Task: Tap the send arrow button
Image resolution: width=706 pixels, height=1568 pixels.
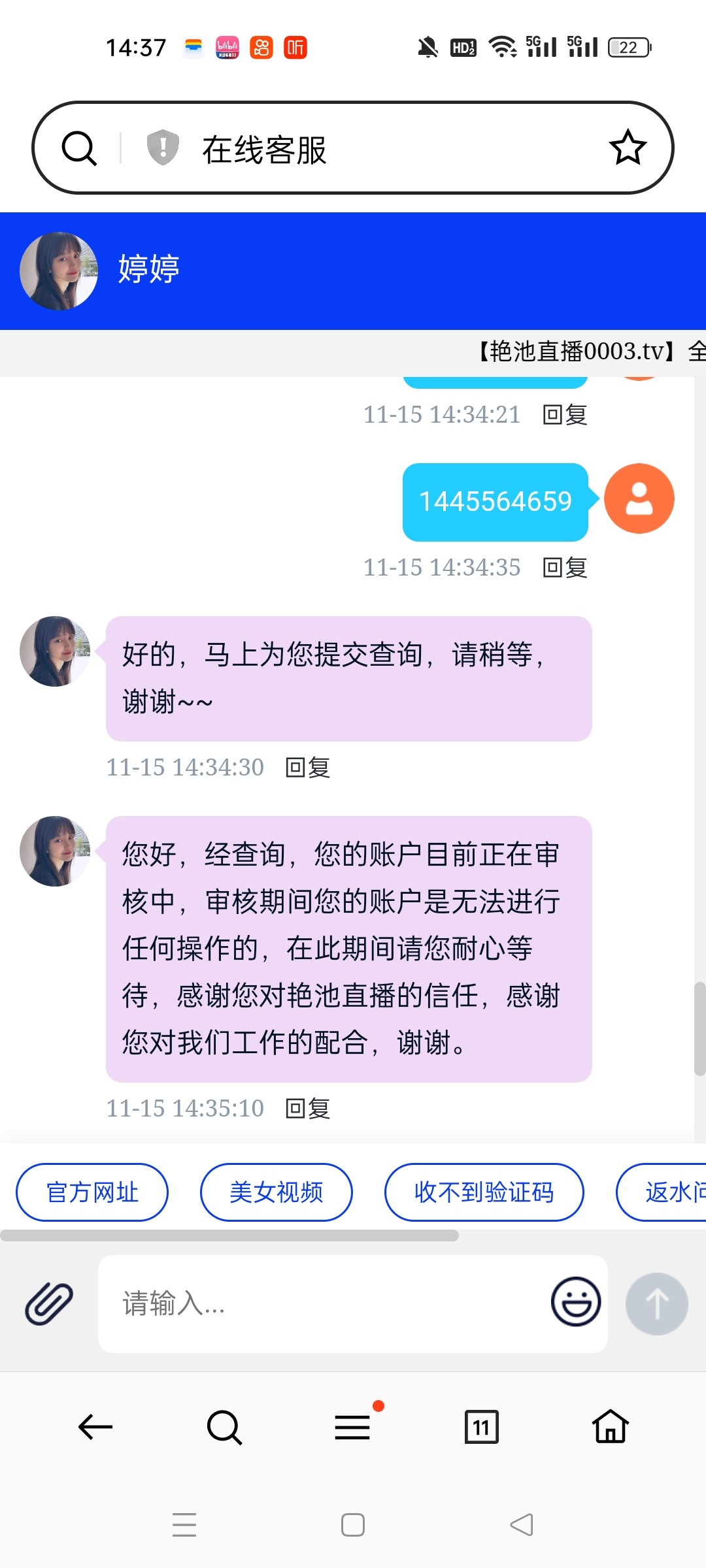Action: [x=656, y=1302]
